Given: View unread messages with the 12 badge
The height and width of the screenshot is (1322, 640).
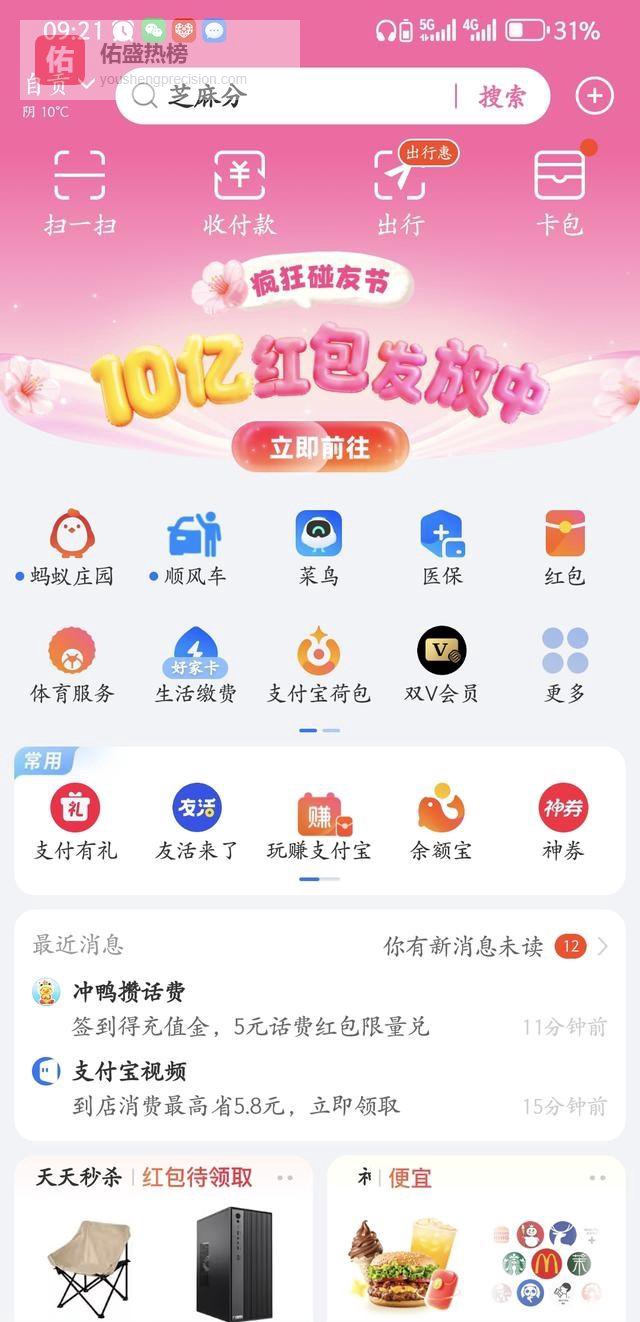Looking at the screenshot, I should click(x=495, y=946).
